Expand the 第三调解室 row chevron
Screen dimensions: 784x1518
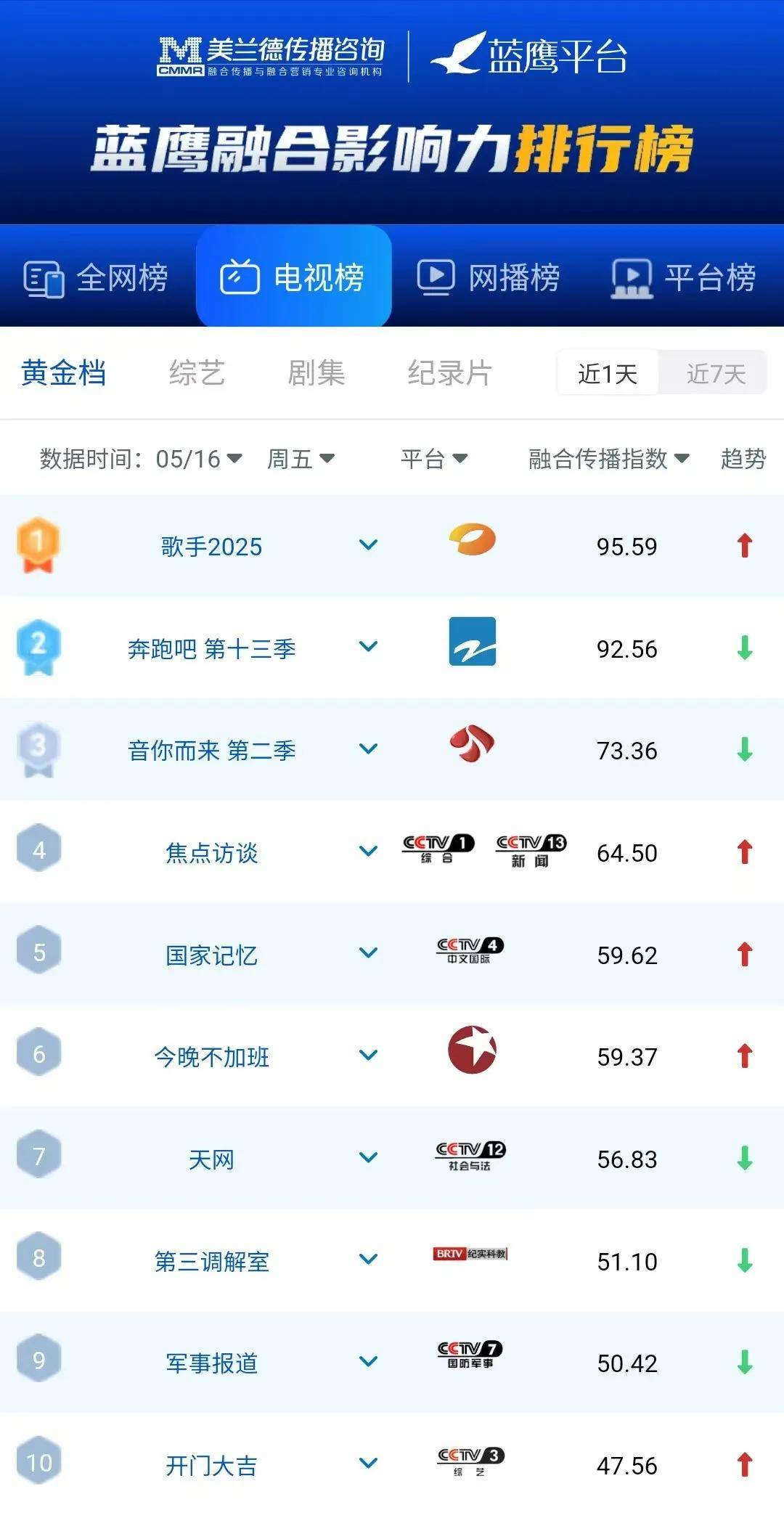[369, 1260]
